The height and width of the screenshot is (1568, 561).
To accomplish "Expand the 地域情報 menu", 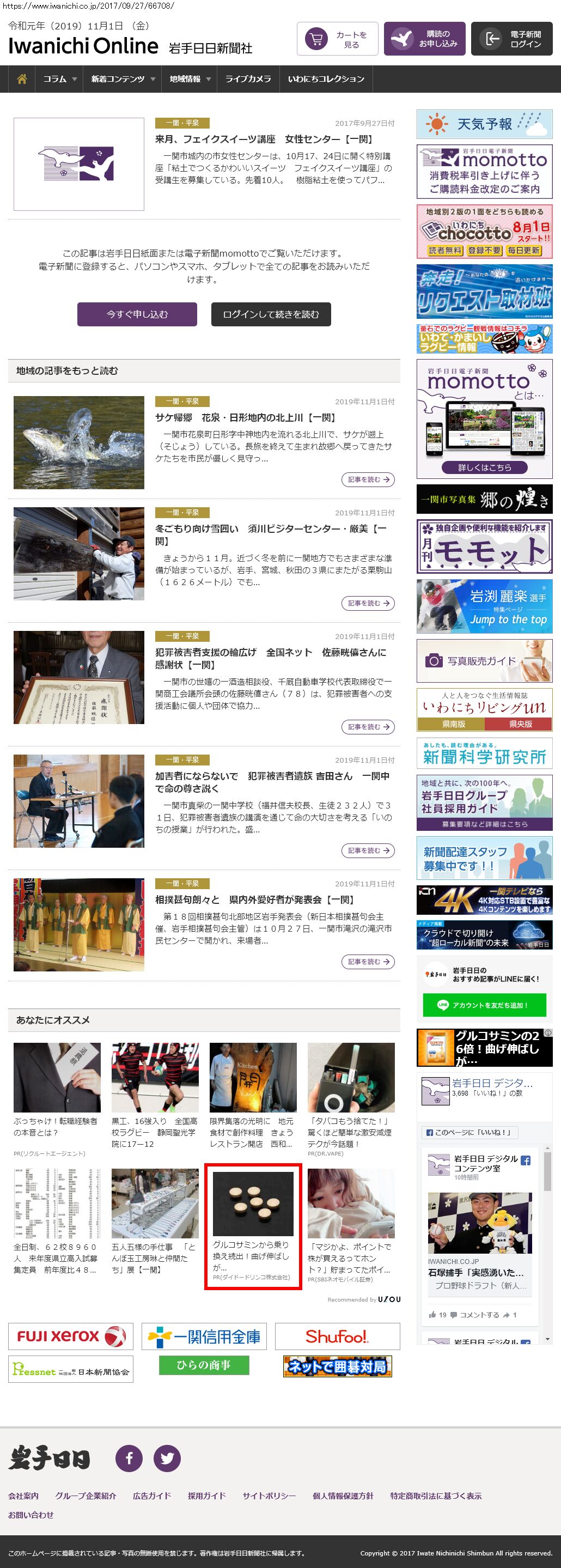I will pos(189,79).
